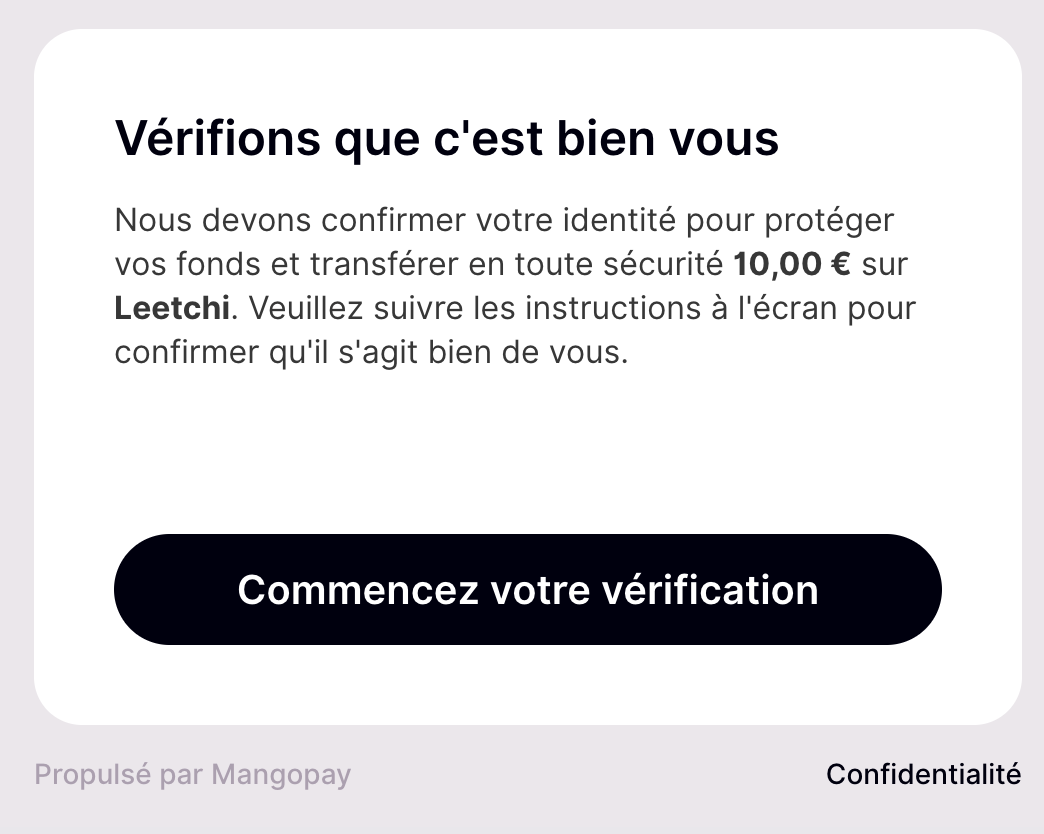Open the Confidentialité link

pyautogui.click(x=923, y=774)
